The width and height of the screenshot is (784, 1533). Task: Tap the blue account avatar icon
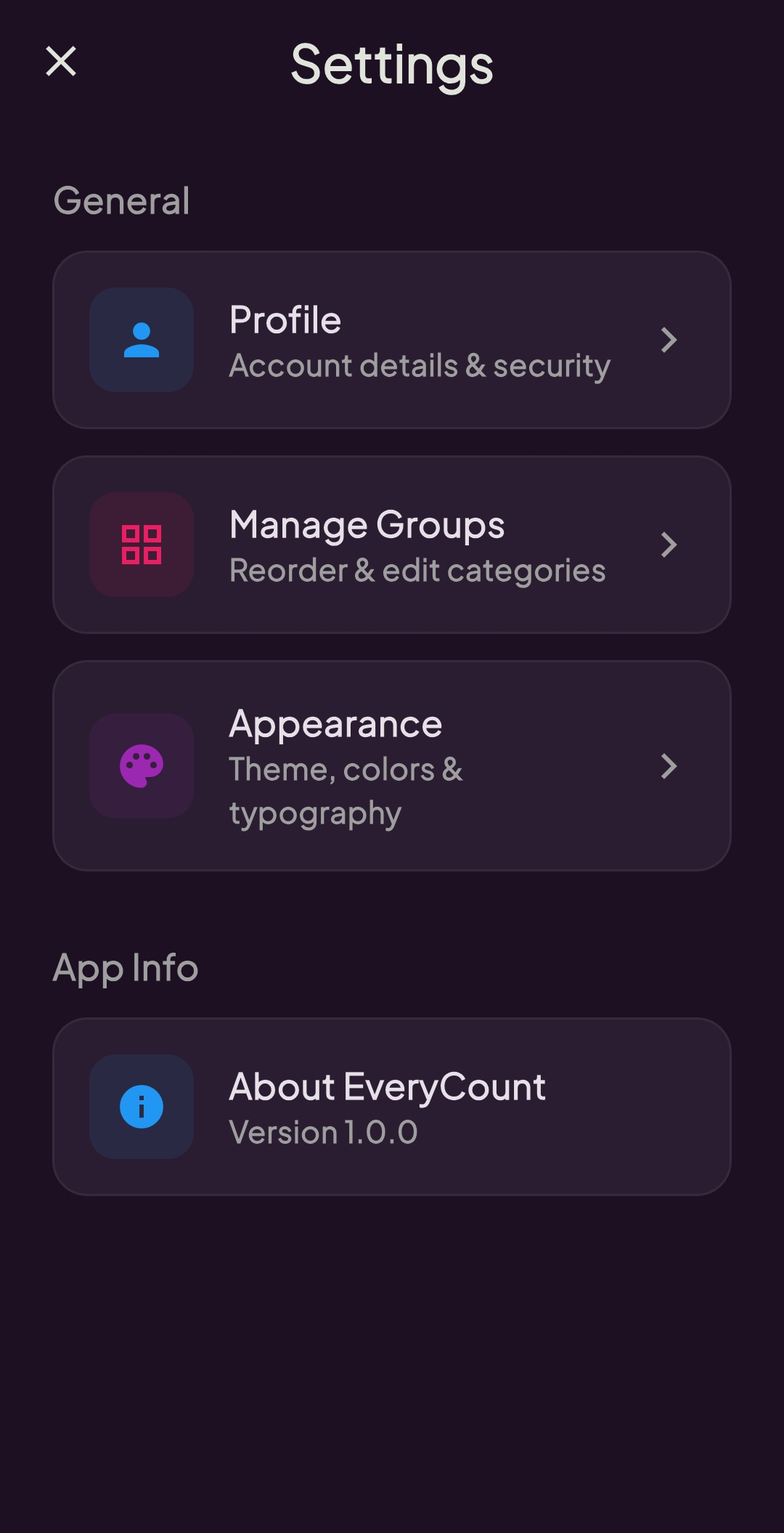click(141, 339)
